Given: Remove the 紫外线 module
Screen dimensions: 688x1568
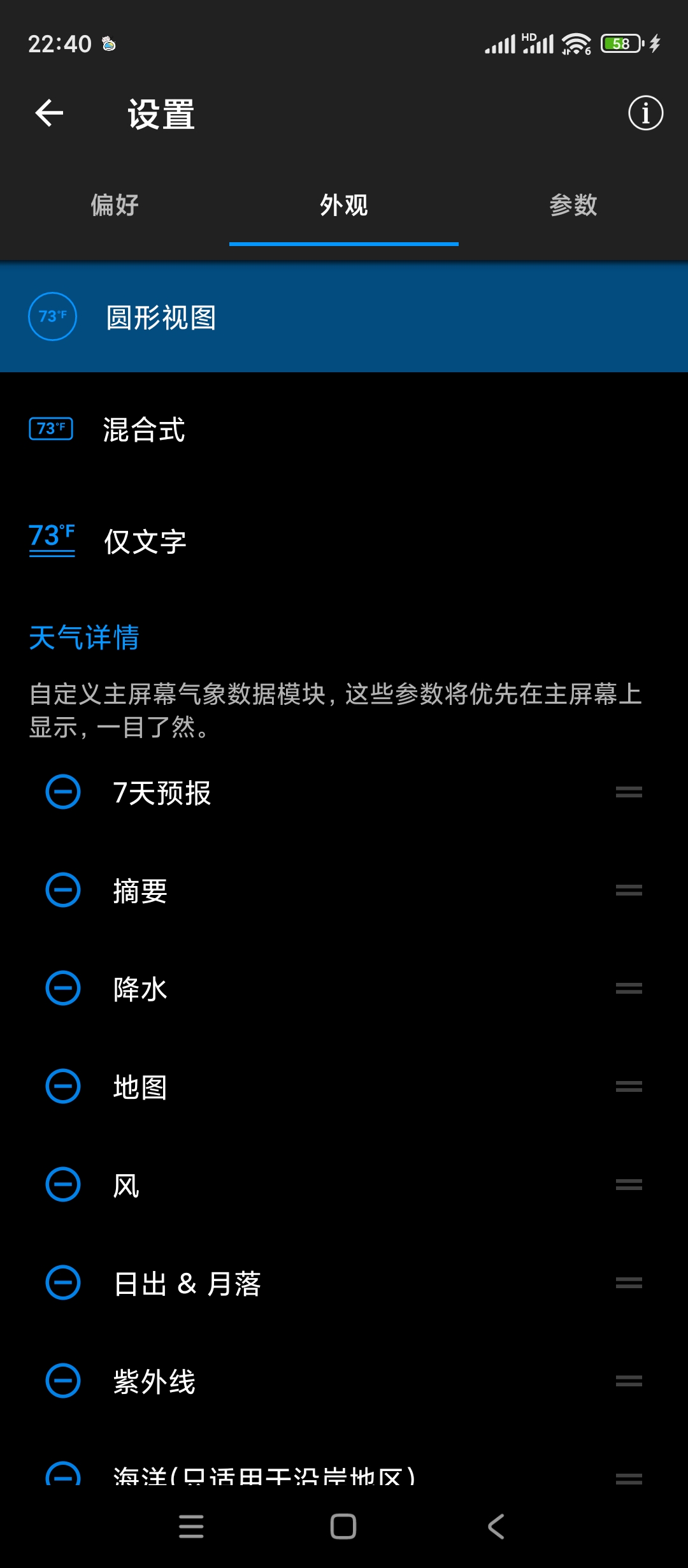Looking at the screenshot, I should (63, 1381).
